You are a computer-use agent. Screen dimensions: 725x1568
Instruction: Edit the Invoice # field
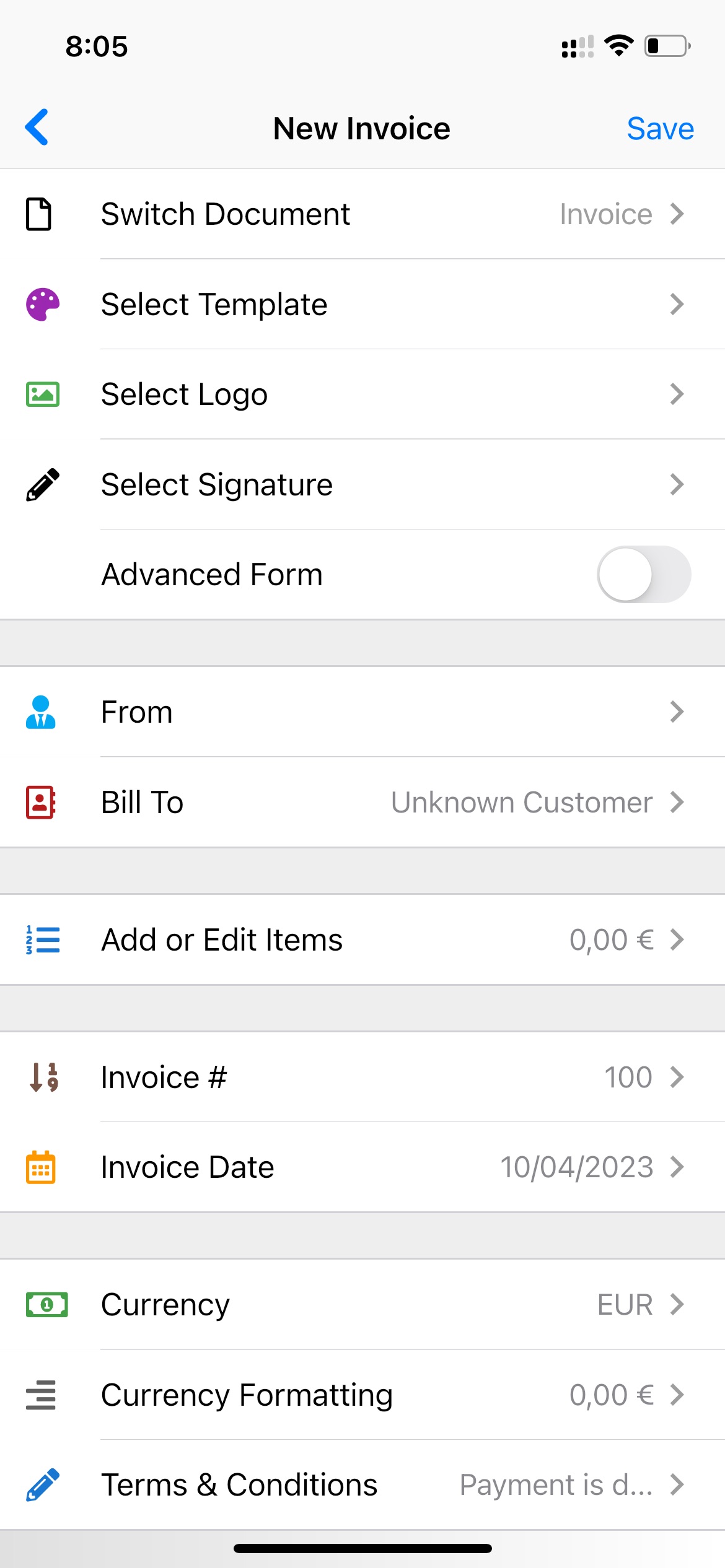pyautogui.click(x=362, y=1077)
